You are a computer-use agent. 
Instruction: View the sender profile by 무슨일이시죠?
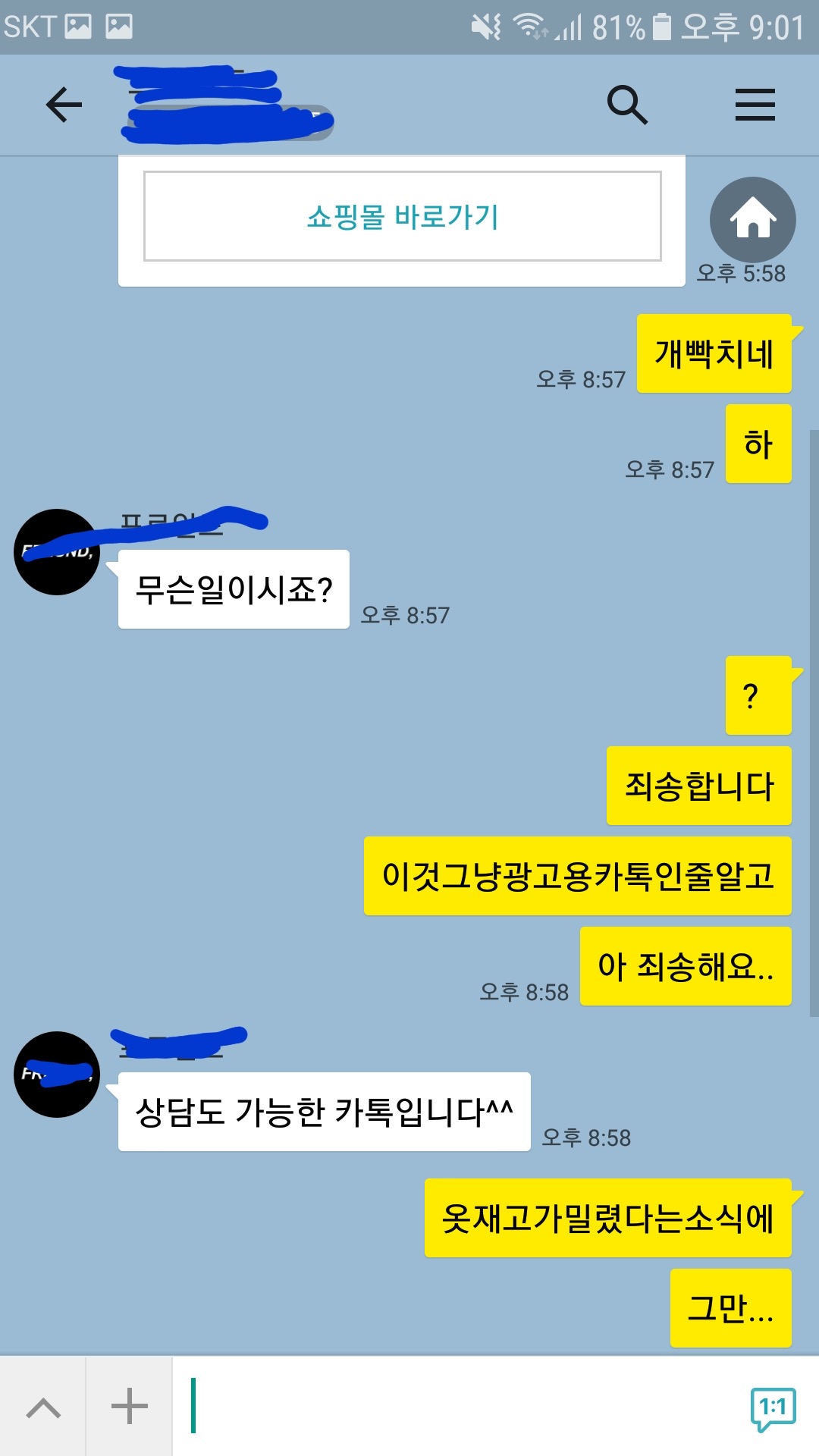[x=57, y=552]
